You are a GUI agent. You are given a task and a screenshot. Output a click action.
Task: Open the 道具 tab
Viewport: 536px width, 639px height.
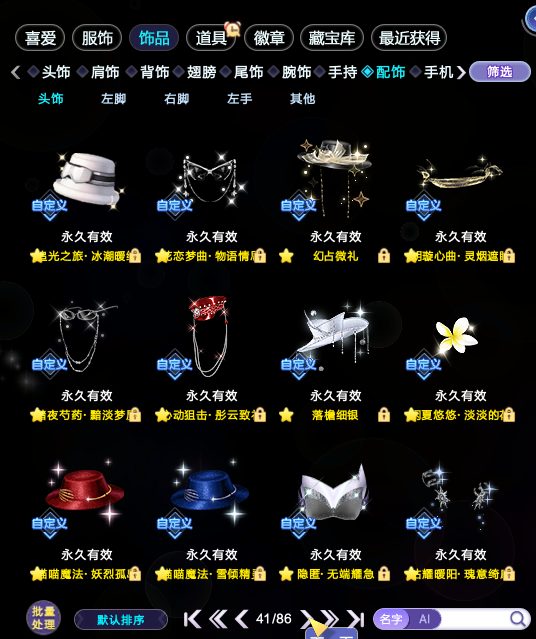point(211,38)
